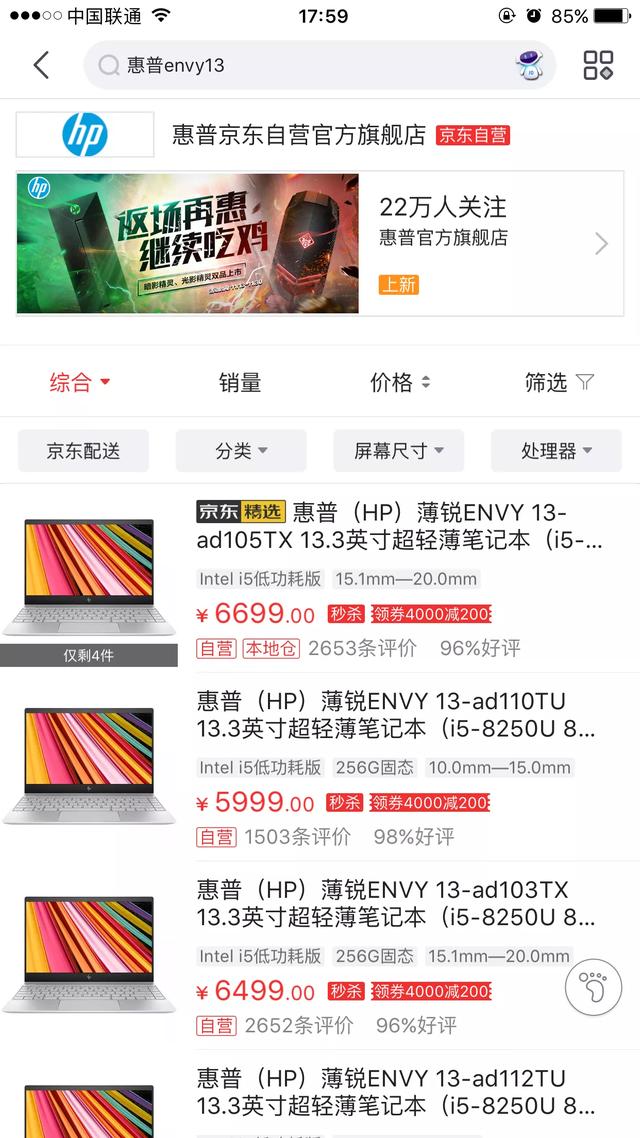Go back using the top-left arrow
Image resolution: width=640 pixels, height=1138 pixels.
[x=41, y=66]
